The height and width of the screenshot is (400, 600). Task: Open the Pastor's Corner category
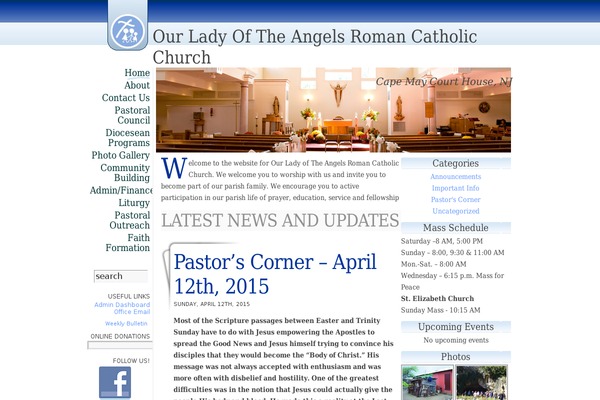point(455,200)
